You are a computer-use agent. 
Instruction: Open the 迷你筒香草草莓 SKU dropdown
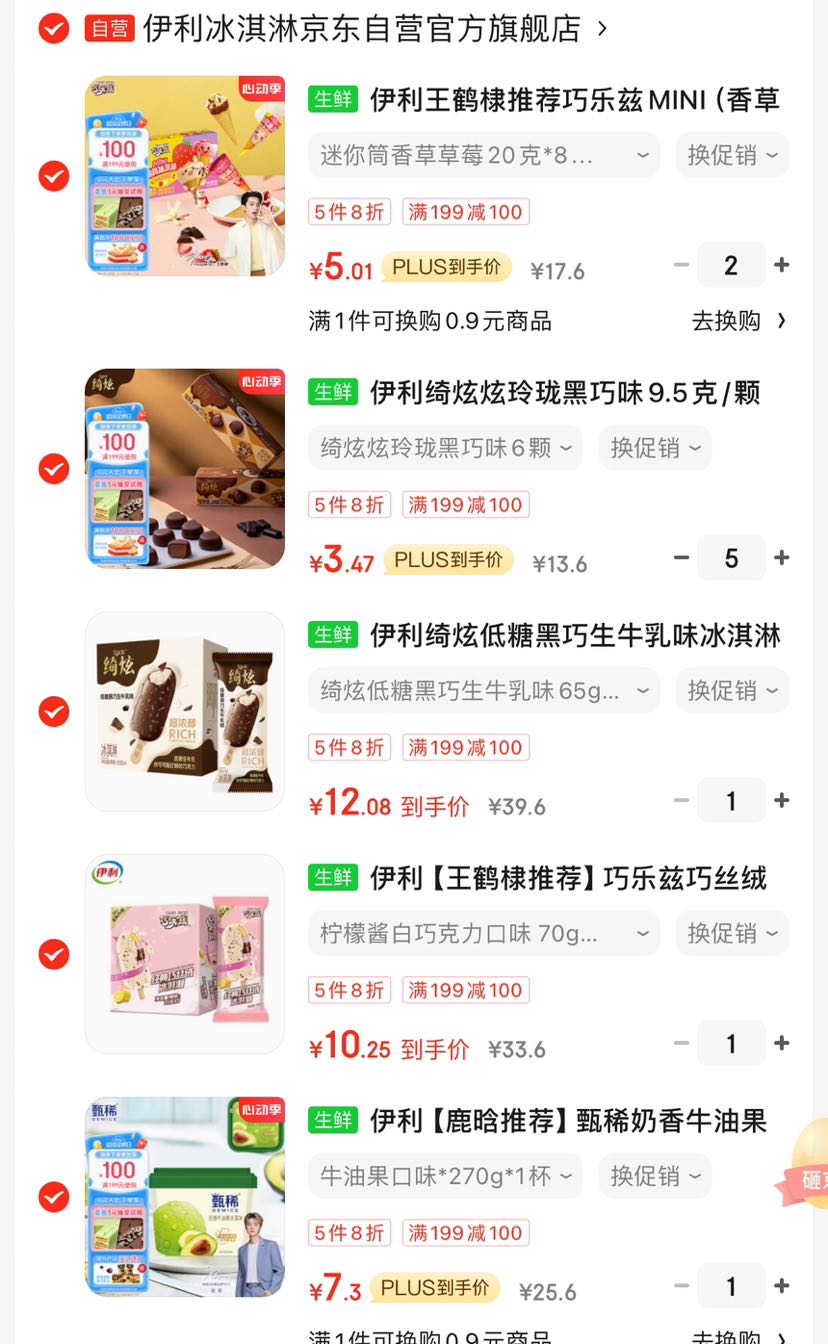(483, 154)
